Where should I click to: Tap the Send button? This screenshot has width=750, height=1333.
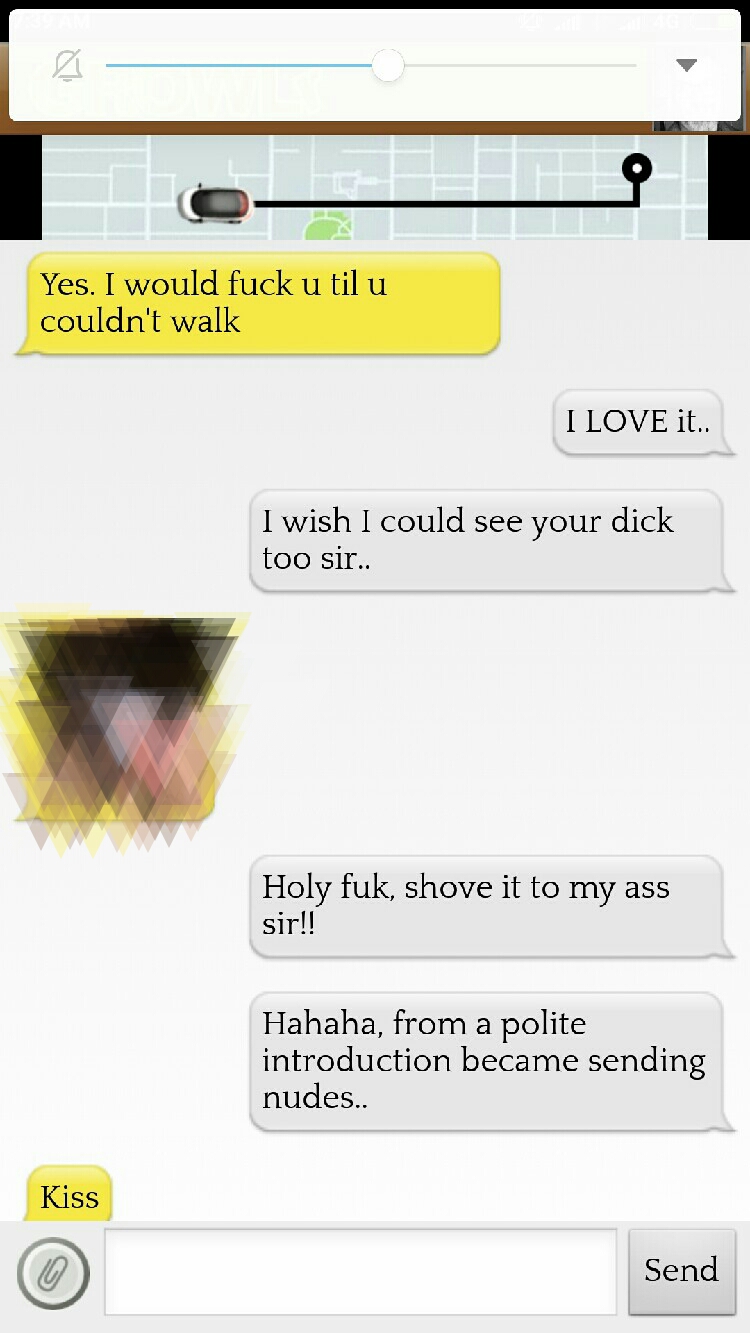coord(681,1270)
